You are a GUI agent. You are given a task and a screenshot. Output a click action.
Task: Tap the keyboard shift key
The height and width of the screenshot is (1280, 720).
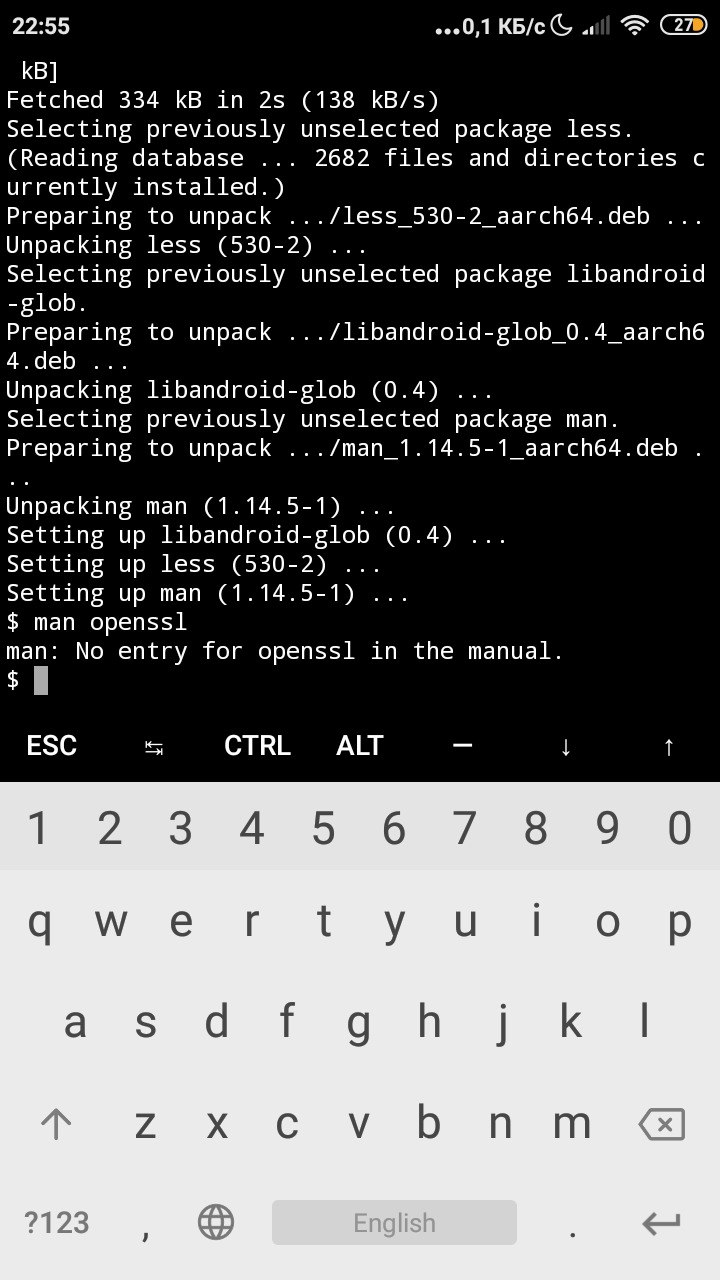coord(56,1125)
